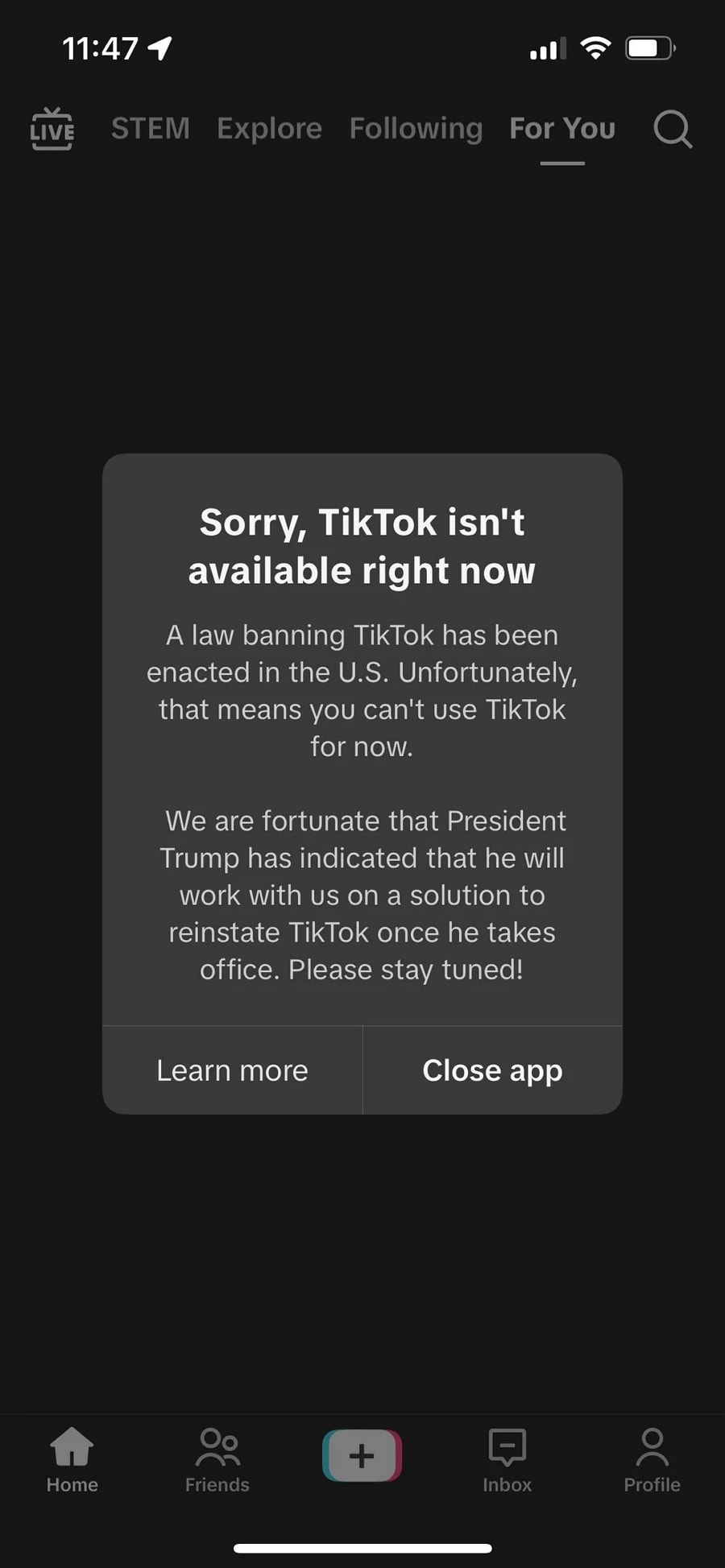Switch to the Following tab
The image size is (725, 1568).
tap(416, 129)
